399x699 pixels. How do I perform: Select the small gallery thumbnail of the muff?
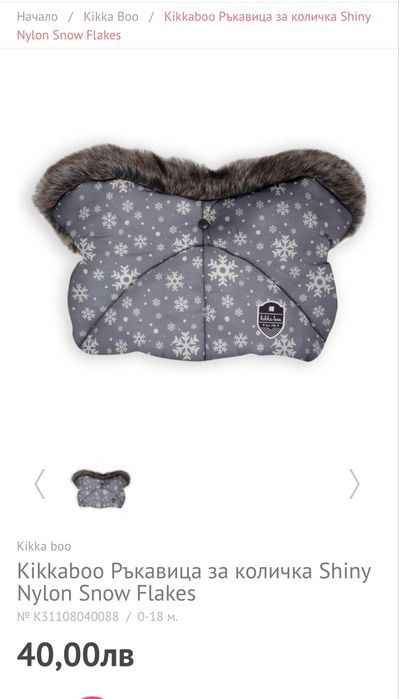pyautogui.click(x=101, y=489)
